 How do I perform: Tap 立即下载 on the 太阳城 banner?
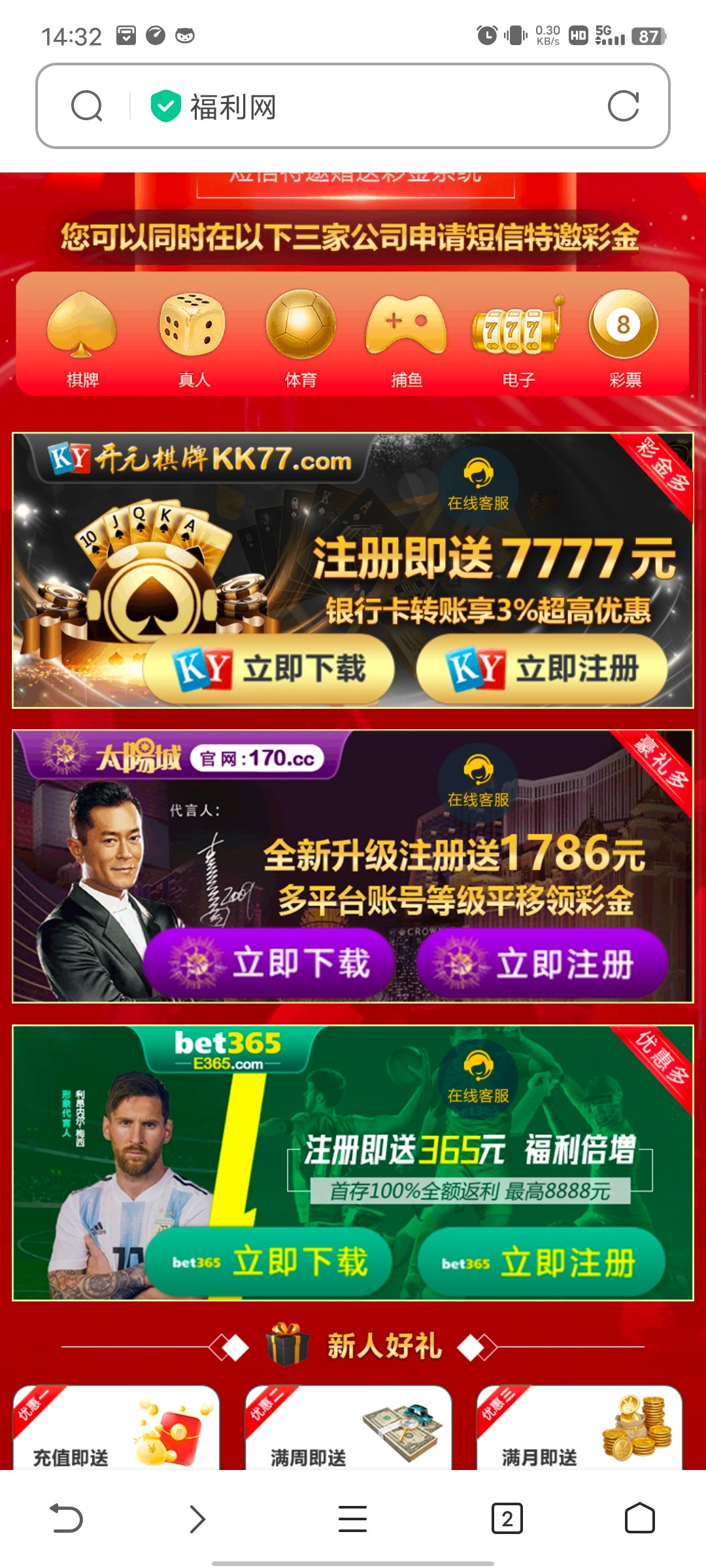[x=269, y=964]
